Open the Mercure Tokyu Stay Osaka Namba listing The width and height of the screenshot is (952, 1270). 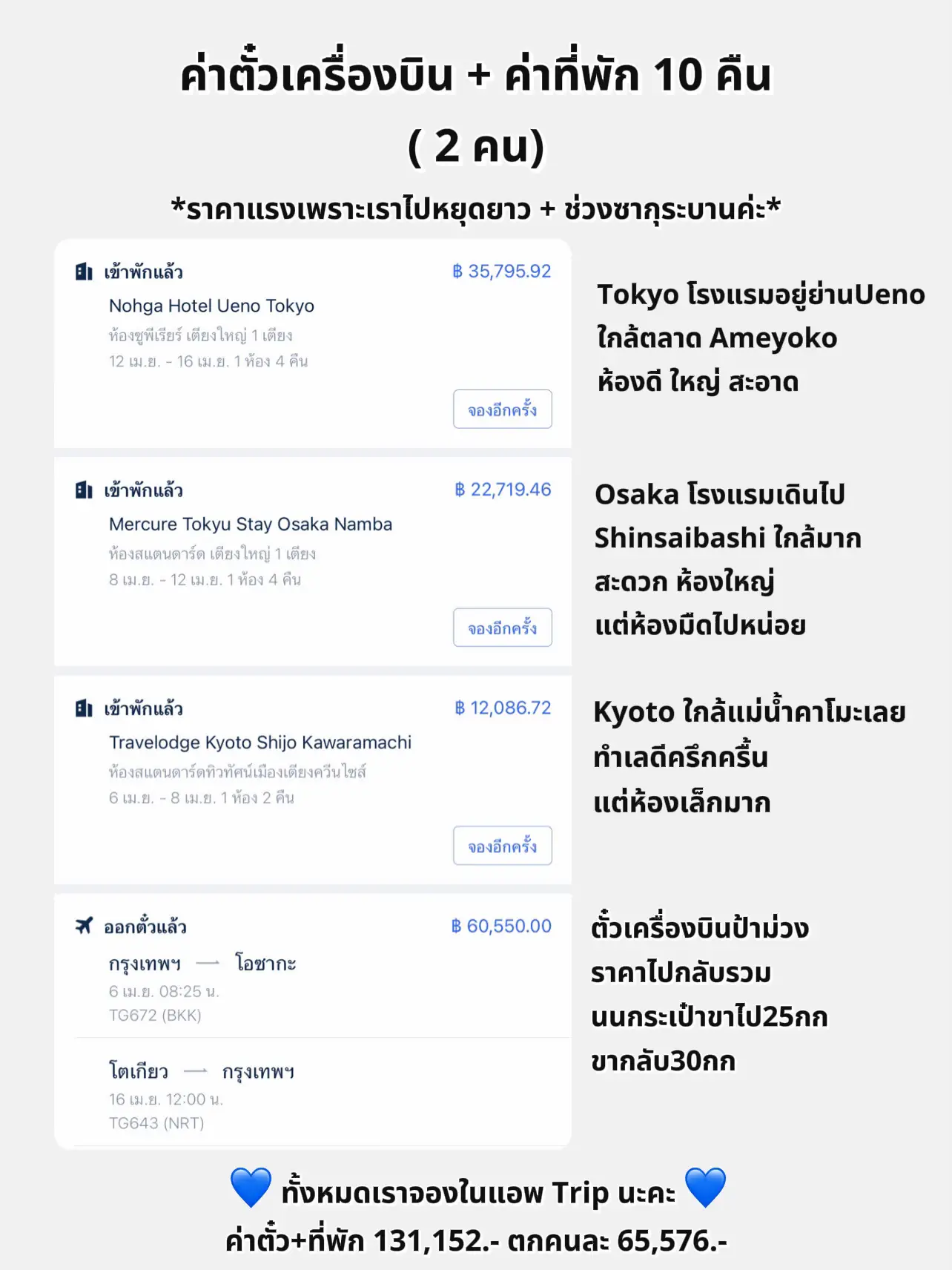pyautogui.click(x=249, y=524)
